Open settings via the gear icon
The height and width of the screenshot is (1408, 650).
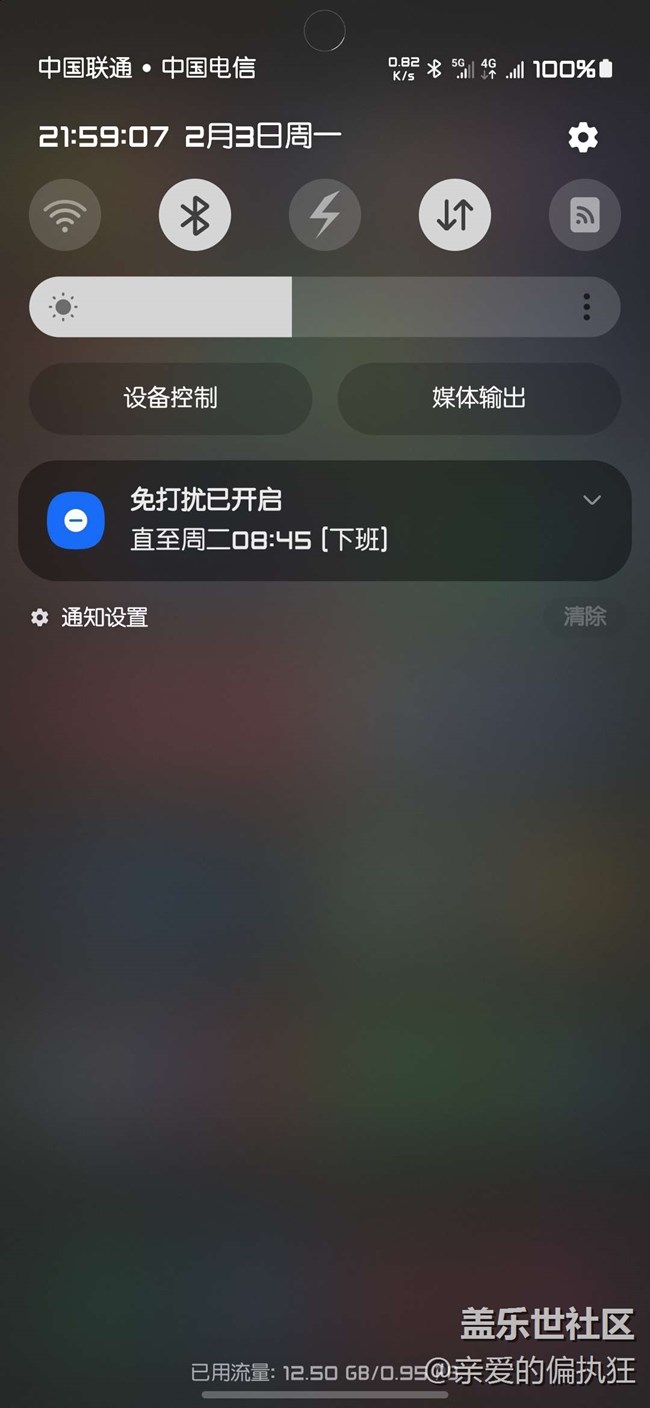click(x=583, y=137)
